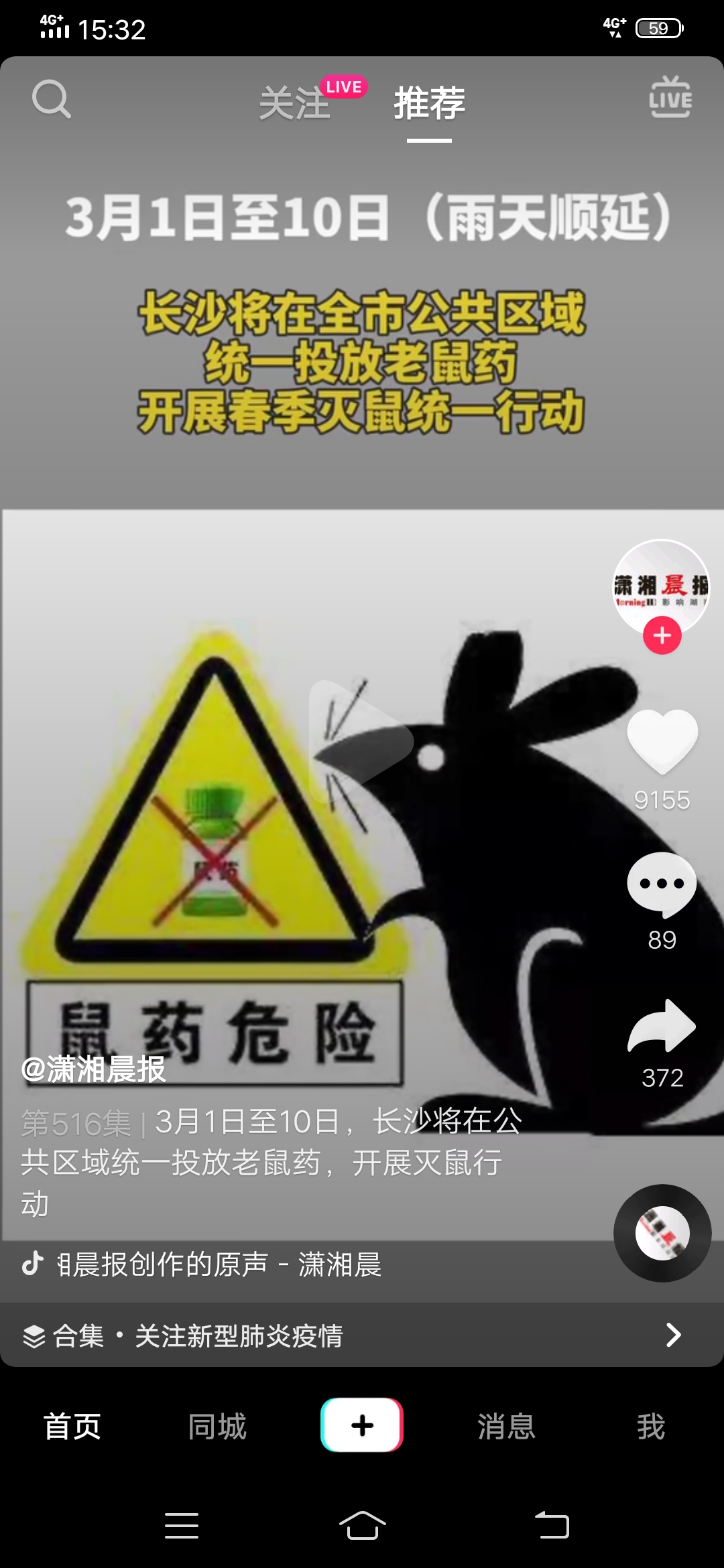This screenshot has width=724, height=1568.
Task: Open 潇湘晨报 profile avatar
Action: [661, 584]
